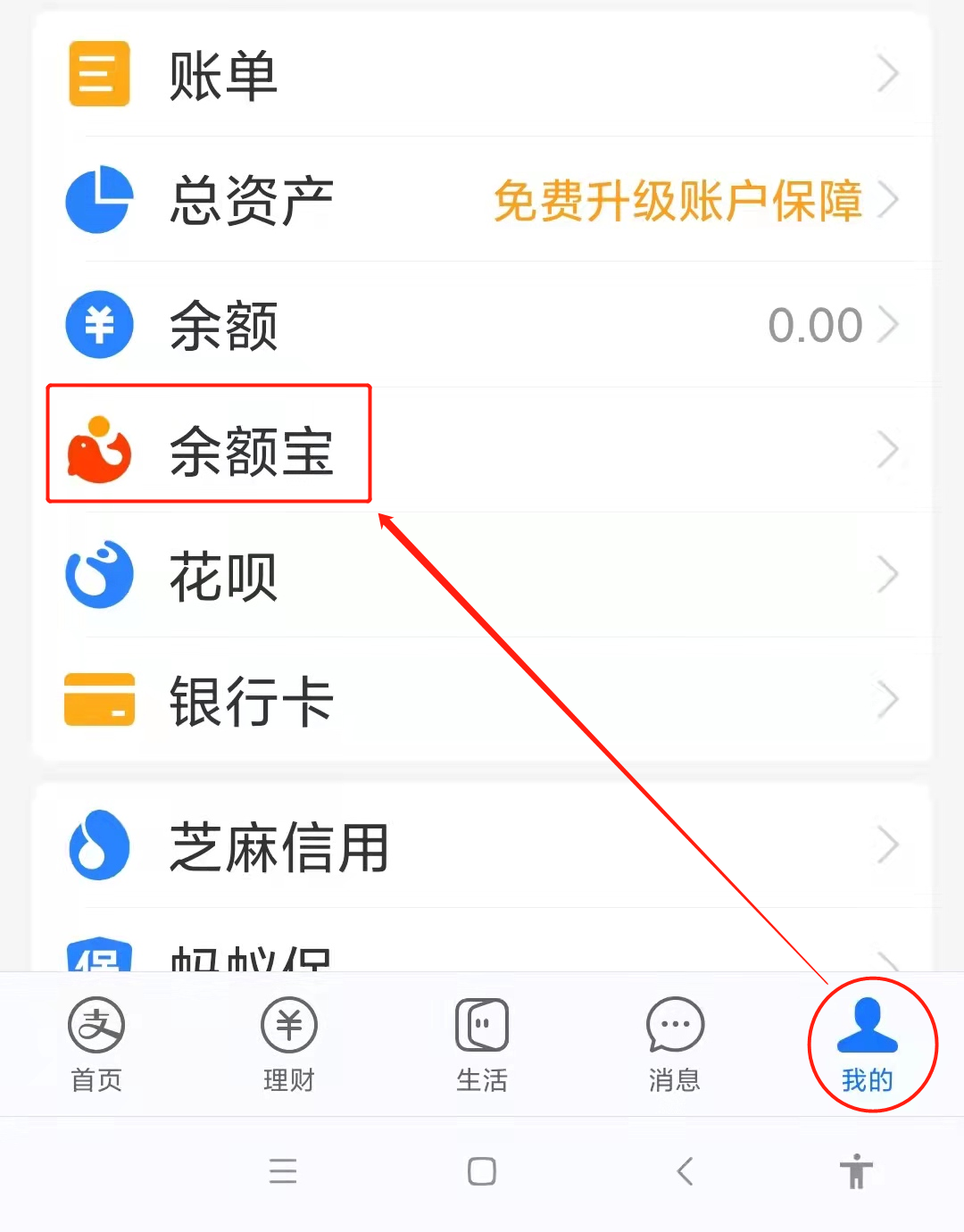Tap the accessibility shortcut icon
964x1232 pixels.
(855, 1171)
